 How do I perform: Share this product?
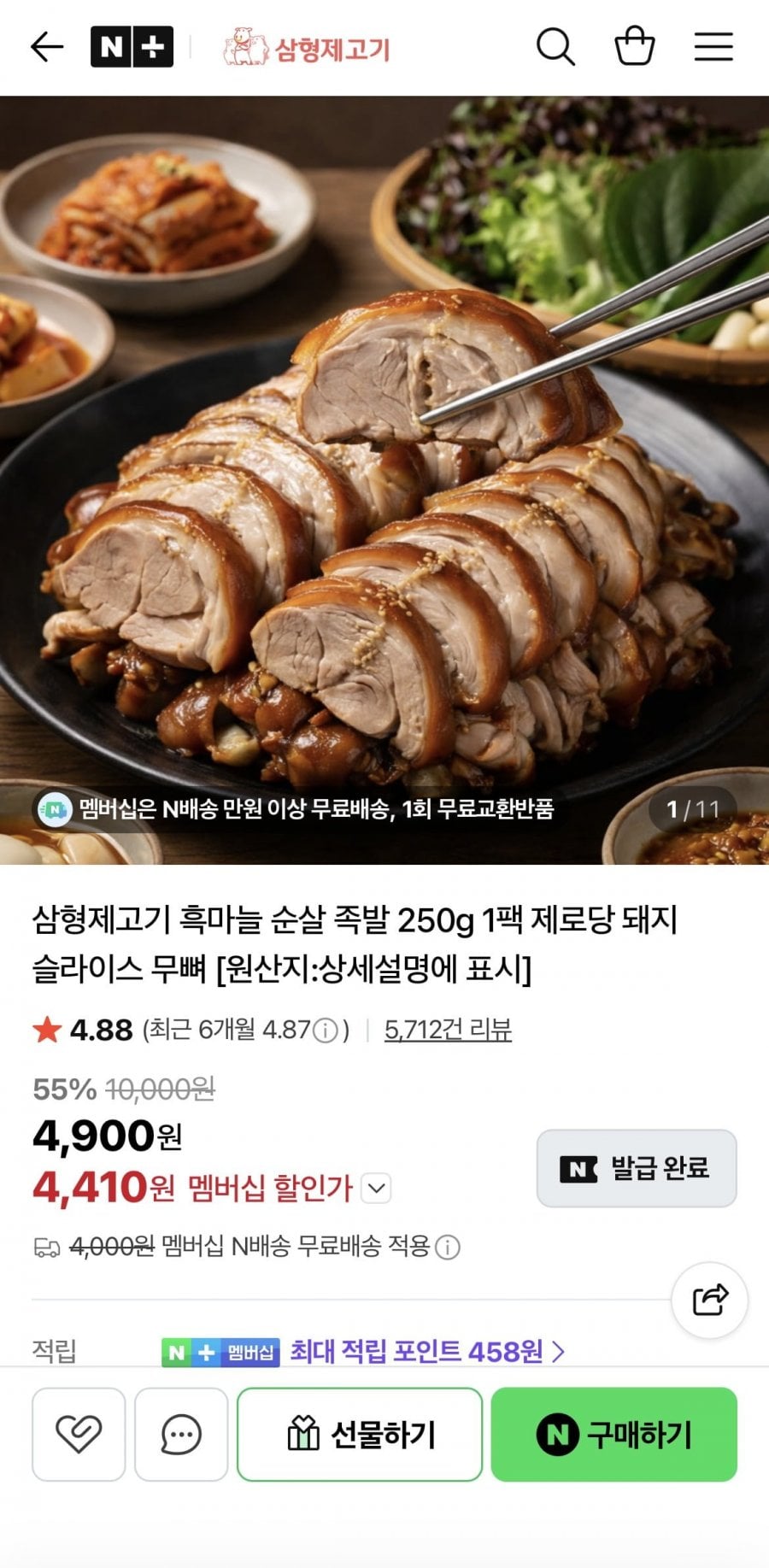pos(710,1300)
